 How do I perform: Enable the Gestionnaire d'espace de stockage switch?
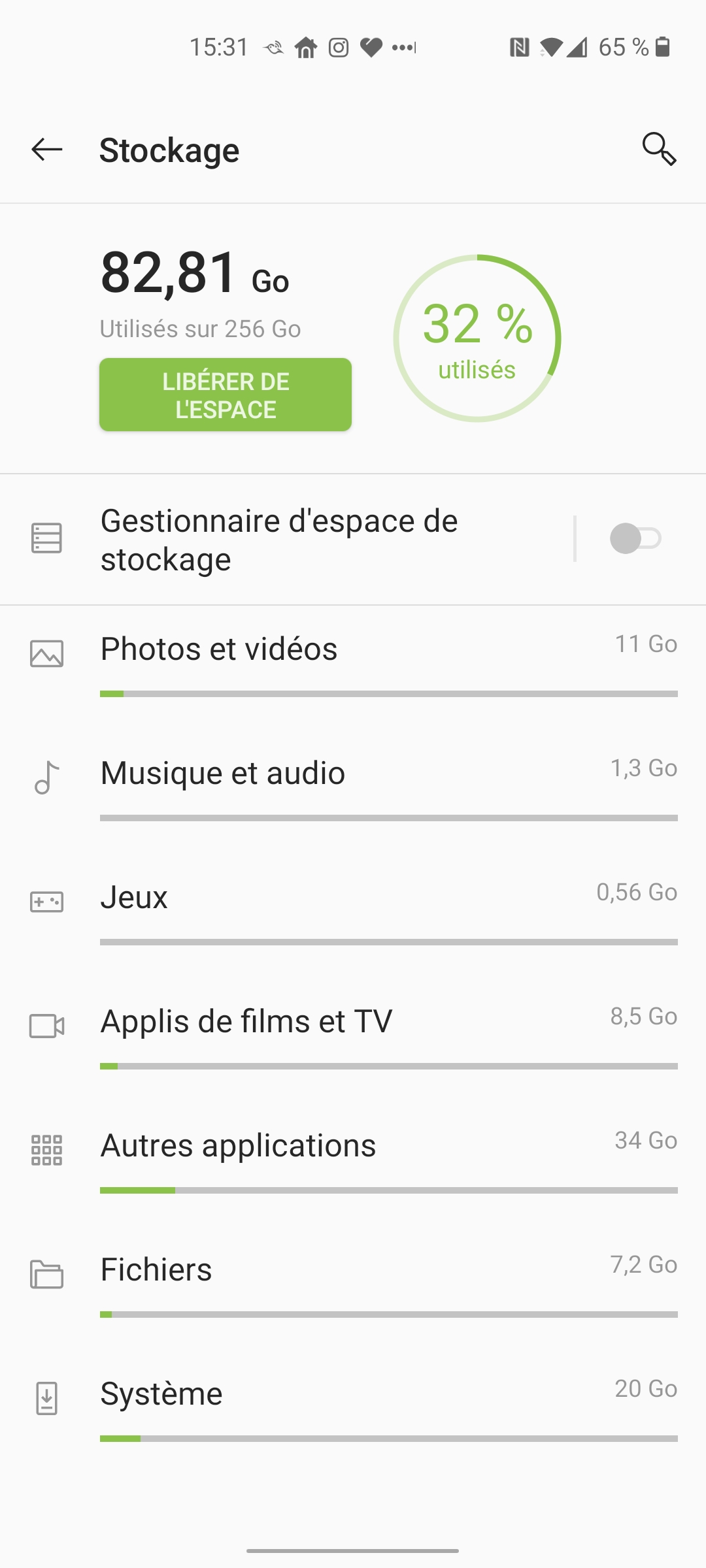[x=635, y=539]
